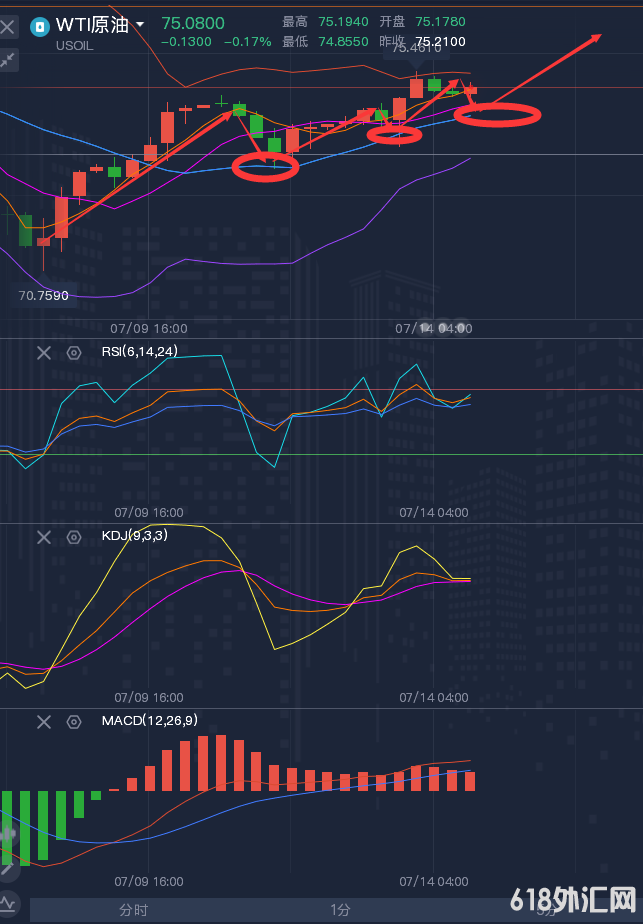Open RSI indicator settings
Screen dimensions: 643x924
(73, 352)
